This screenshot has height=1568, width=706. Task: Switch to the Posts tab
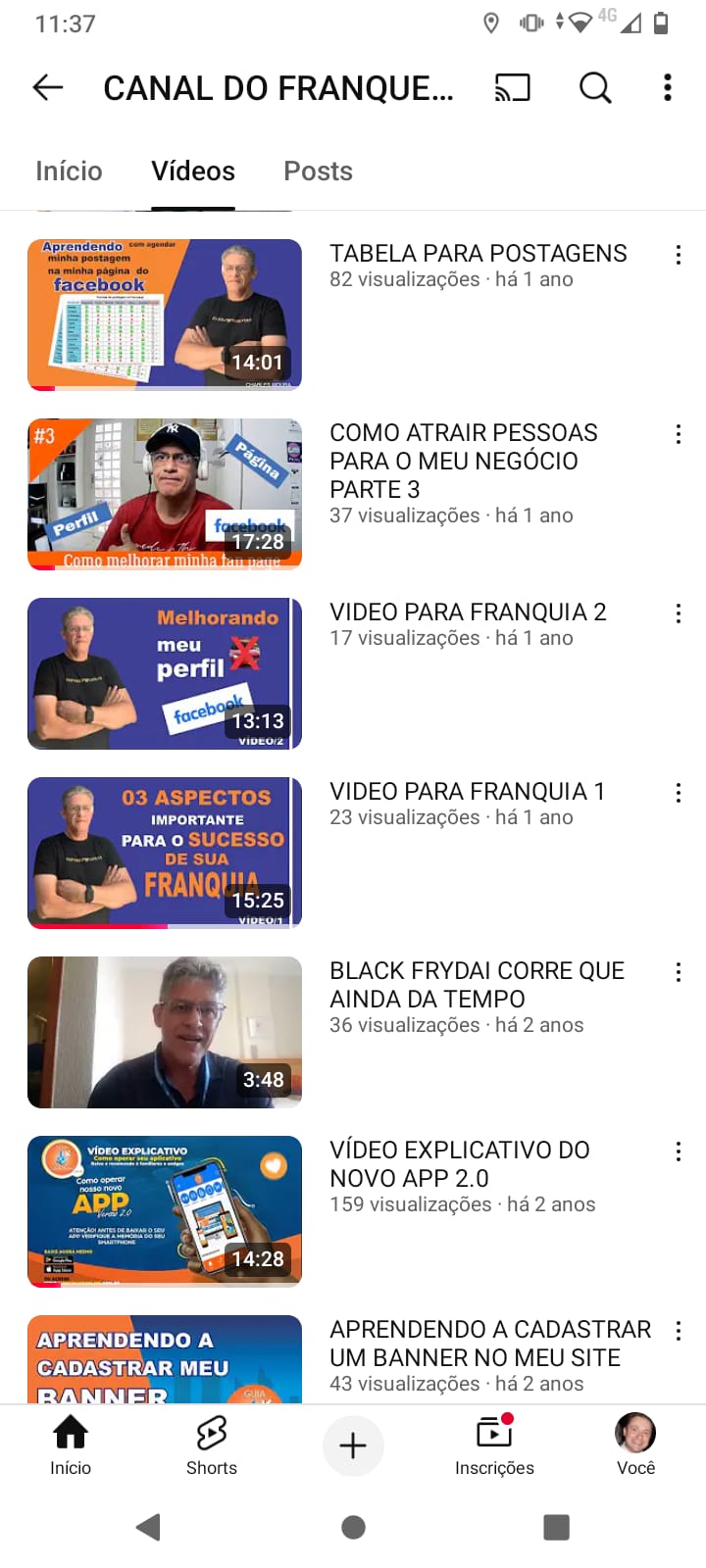click(x=318, y=171)
